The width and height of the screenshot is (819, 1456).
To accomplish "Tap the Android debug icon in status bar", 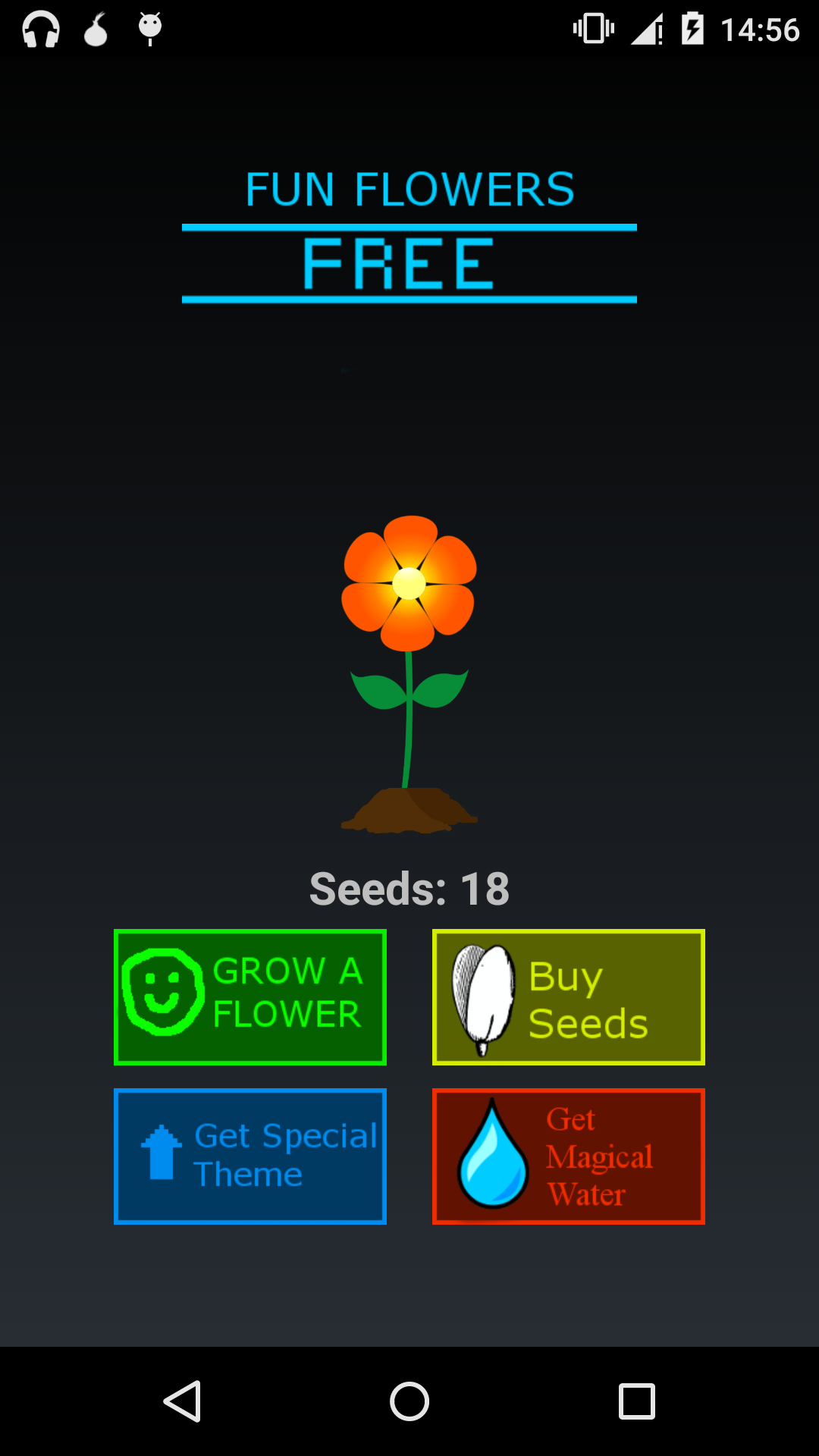I will (x=149, y=29).
